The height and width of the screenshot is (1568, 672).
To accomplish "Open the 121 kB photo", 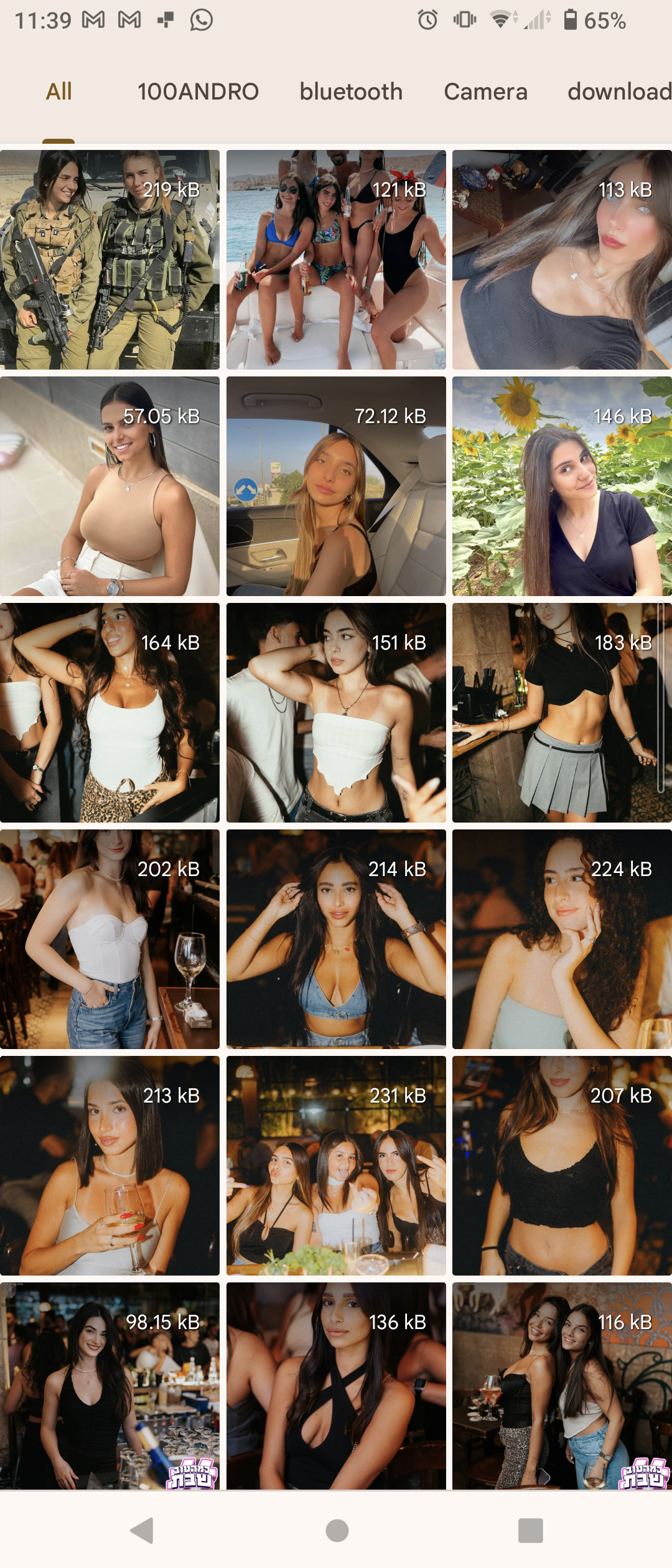I will coord(336,260).
